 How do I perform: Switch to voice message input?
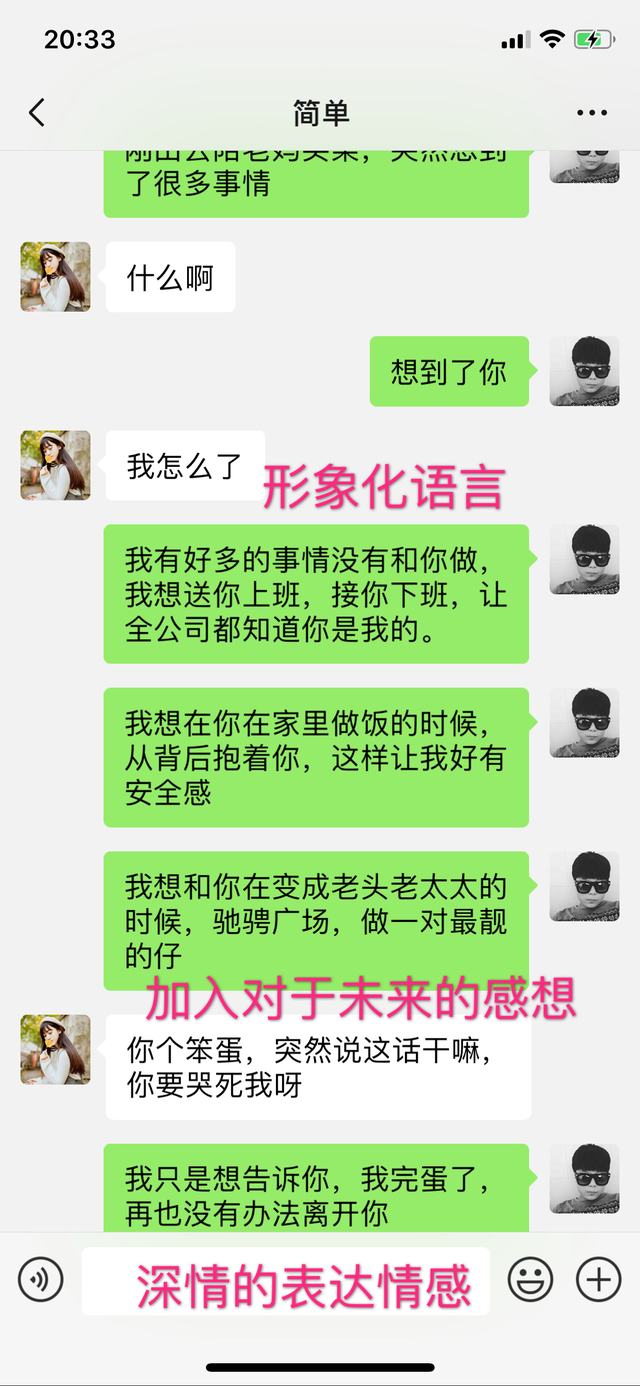[41, 1279]
